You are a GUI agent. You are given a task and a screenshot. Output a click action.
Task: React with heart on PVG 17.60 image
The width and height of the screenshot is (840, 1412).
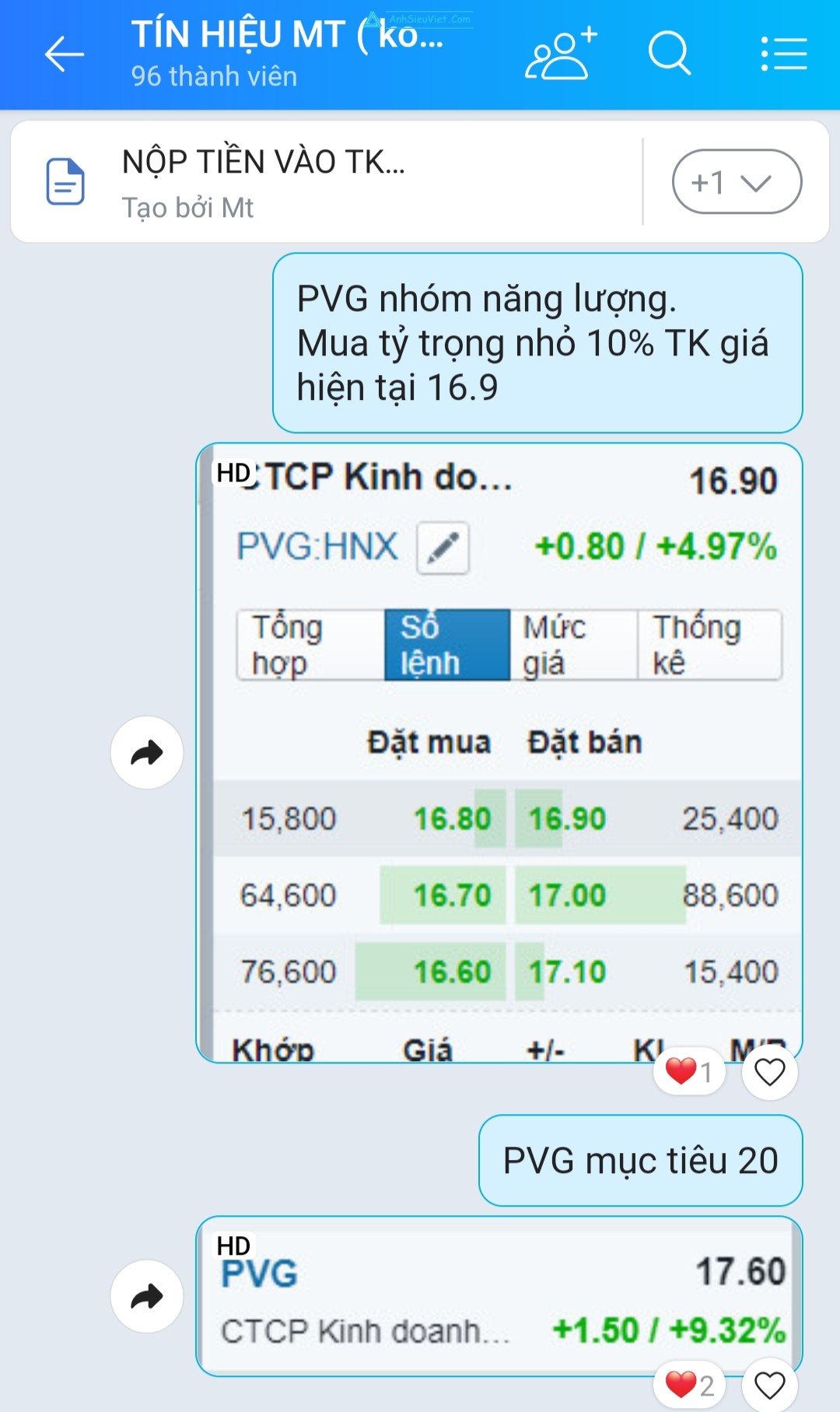770,1386
